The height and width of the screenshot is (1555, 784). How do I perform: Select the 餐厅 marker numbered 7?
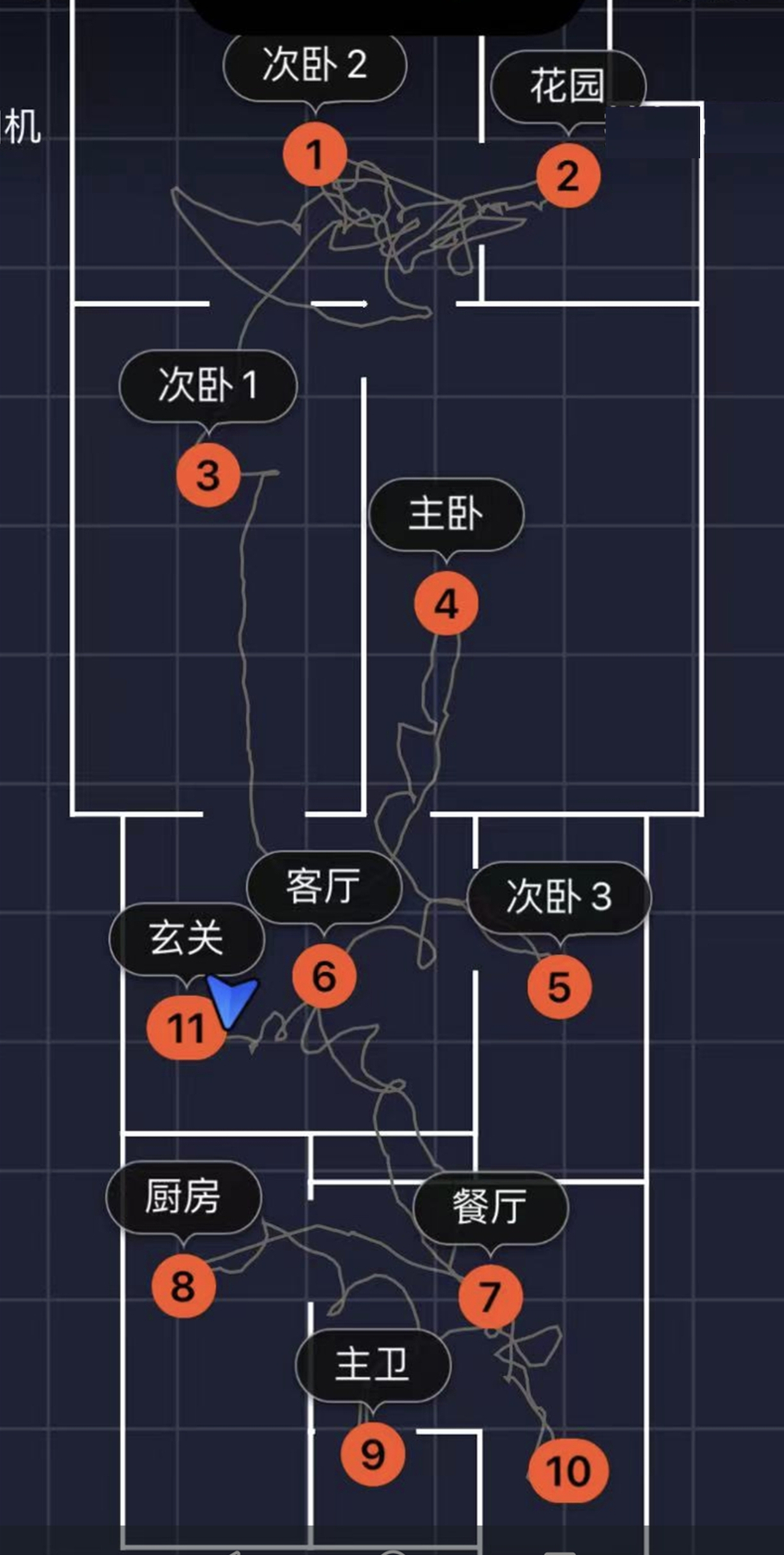pos(490,1296)
